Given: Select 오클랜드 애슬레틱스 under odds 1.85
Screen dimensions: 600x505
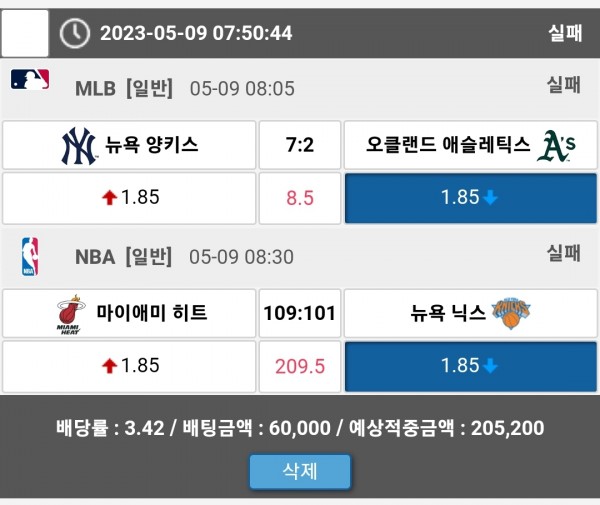Looking at the screenshot, I should [470, 197].
